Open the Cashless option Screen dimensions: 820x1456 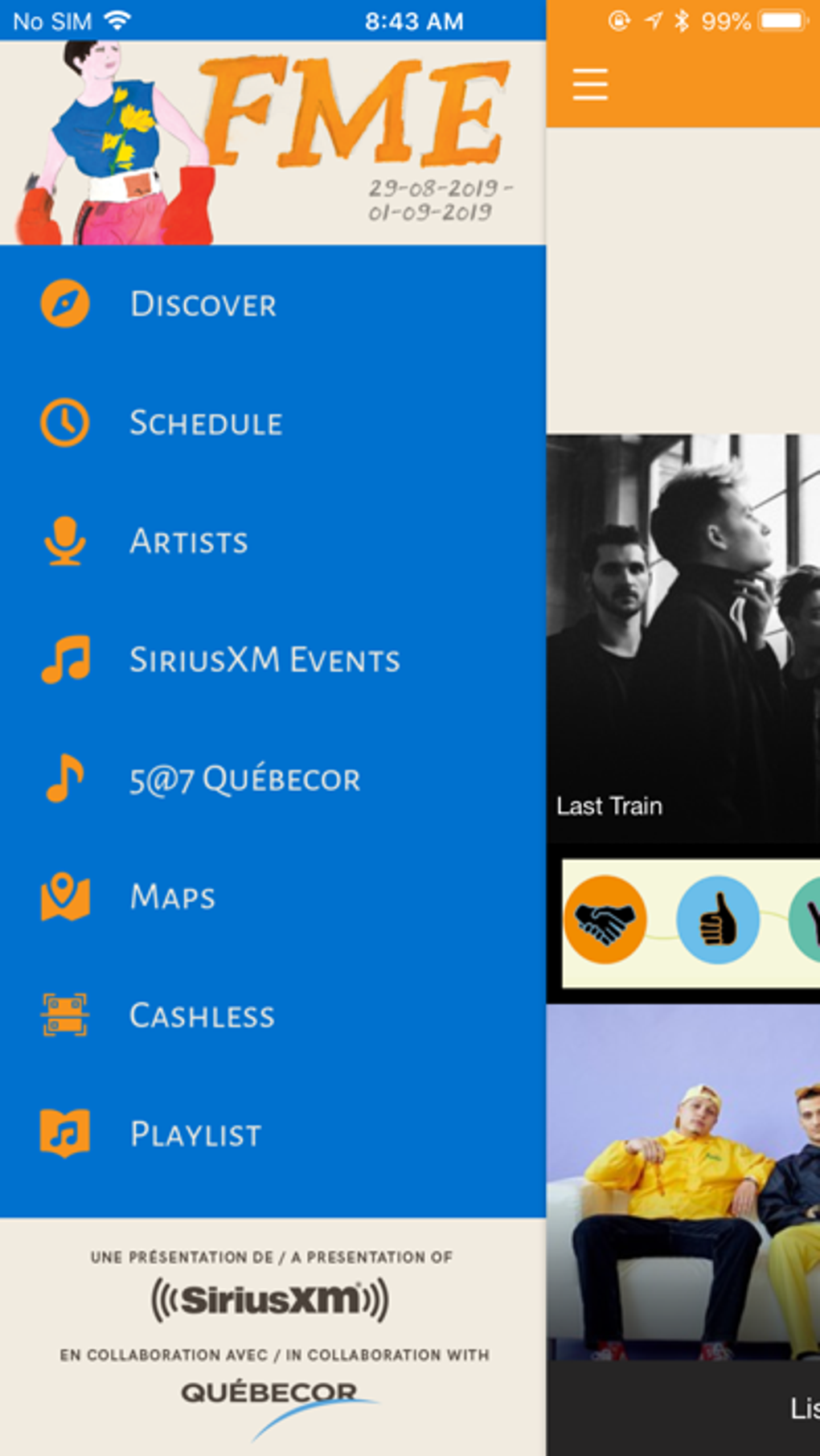click(273, 1015)
